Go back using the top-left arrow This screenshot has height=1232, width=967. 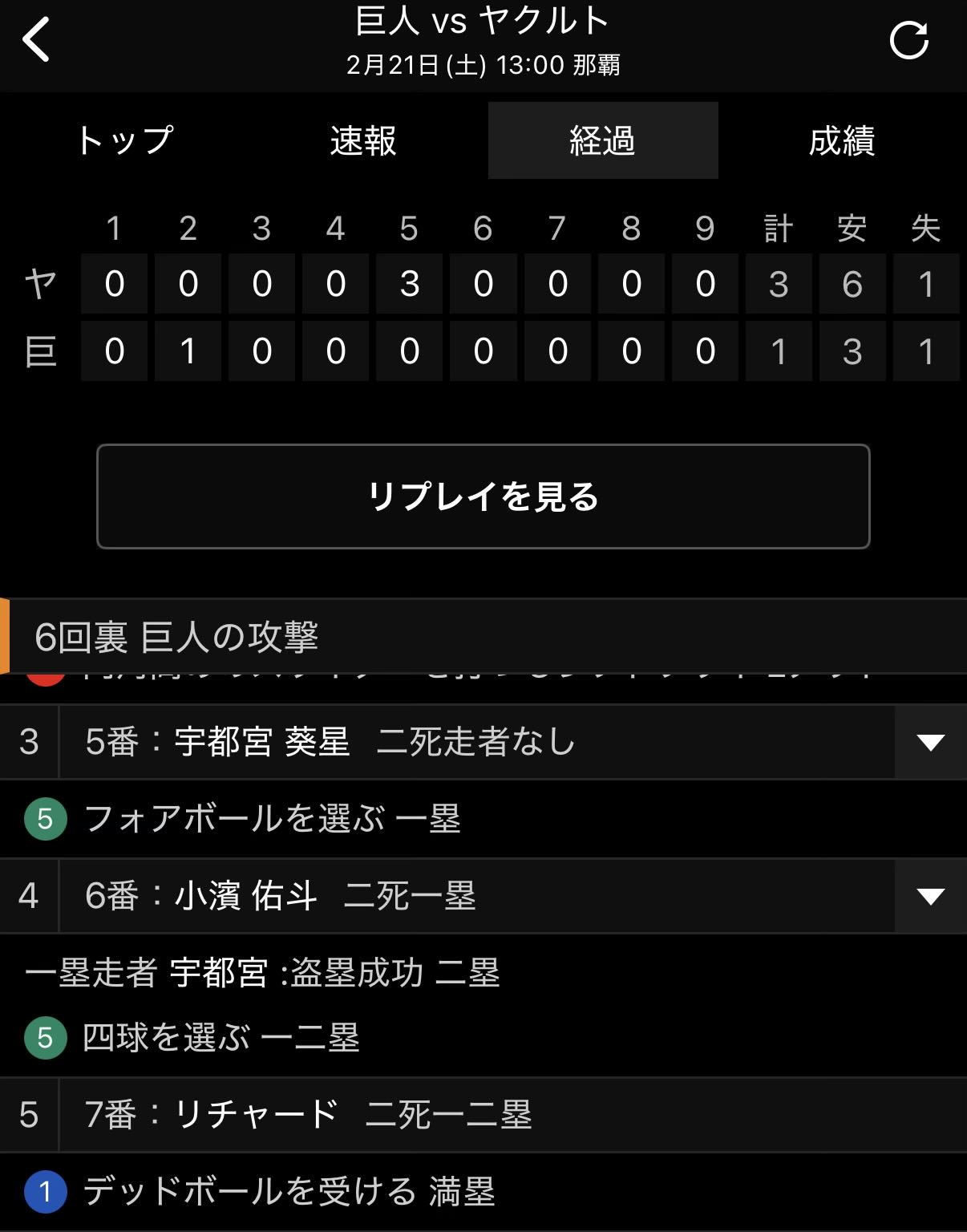tap(36, 39)
